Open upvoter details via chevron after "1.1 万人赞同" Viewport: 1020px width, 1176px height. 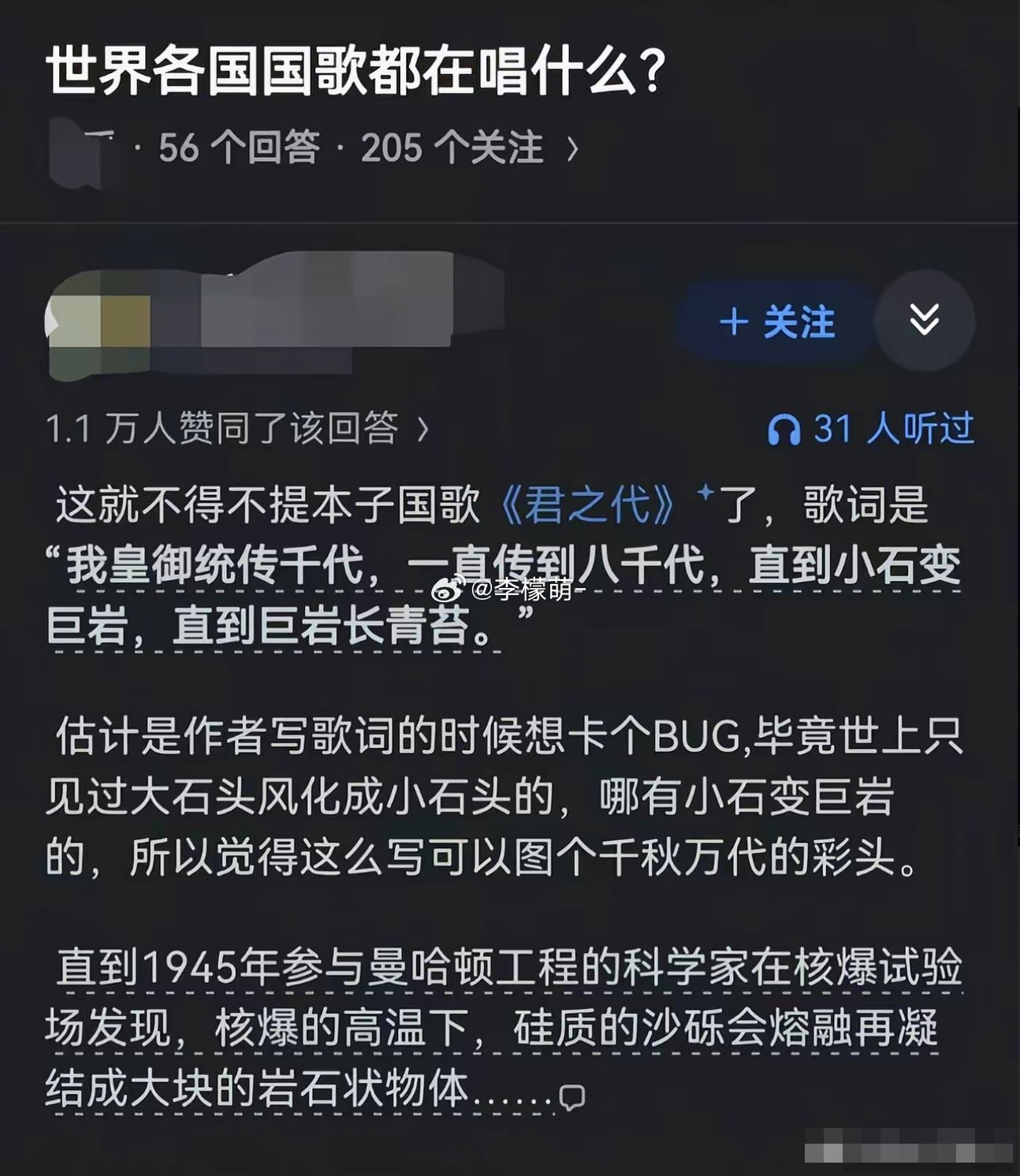[422, 428]
